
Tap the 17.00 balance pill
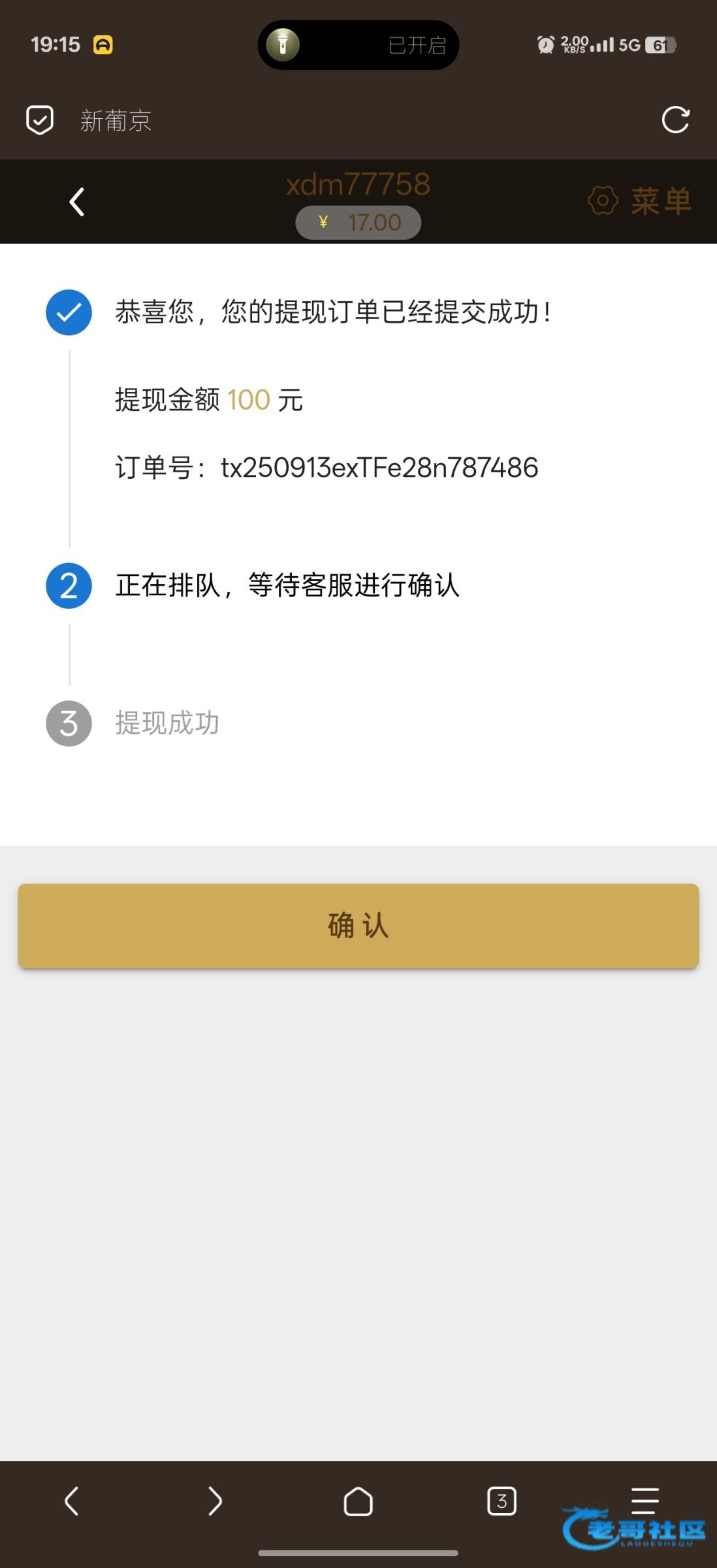pos(358,223)
